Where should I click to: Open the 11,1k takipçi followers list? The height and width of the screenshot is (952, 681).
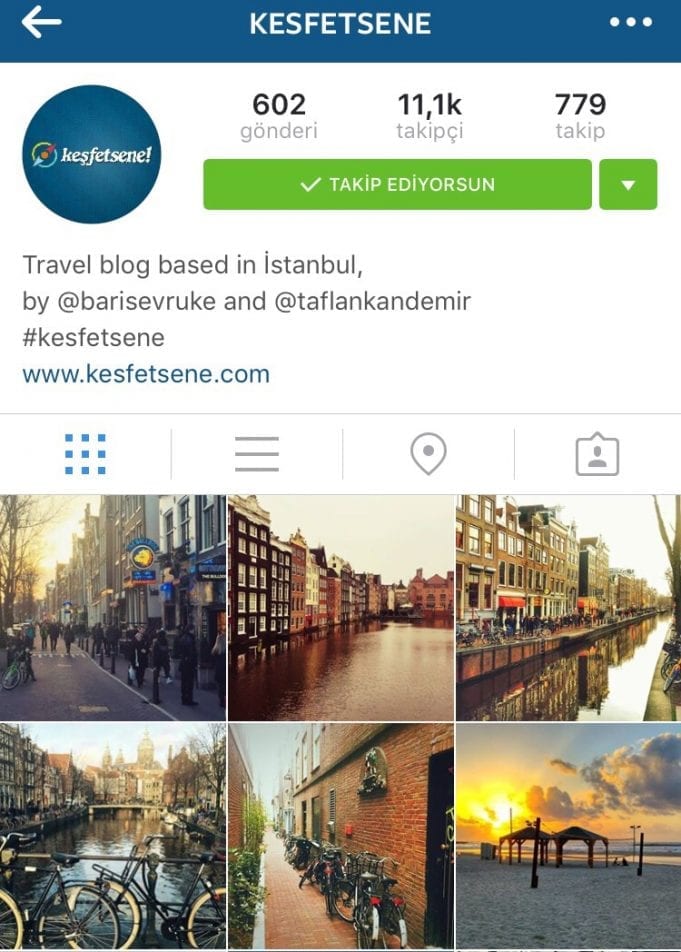pyautogui.click(x=429, y=116)
